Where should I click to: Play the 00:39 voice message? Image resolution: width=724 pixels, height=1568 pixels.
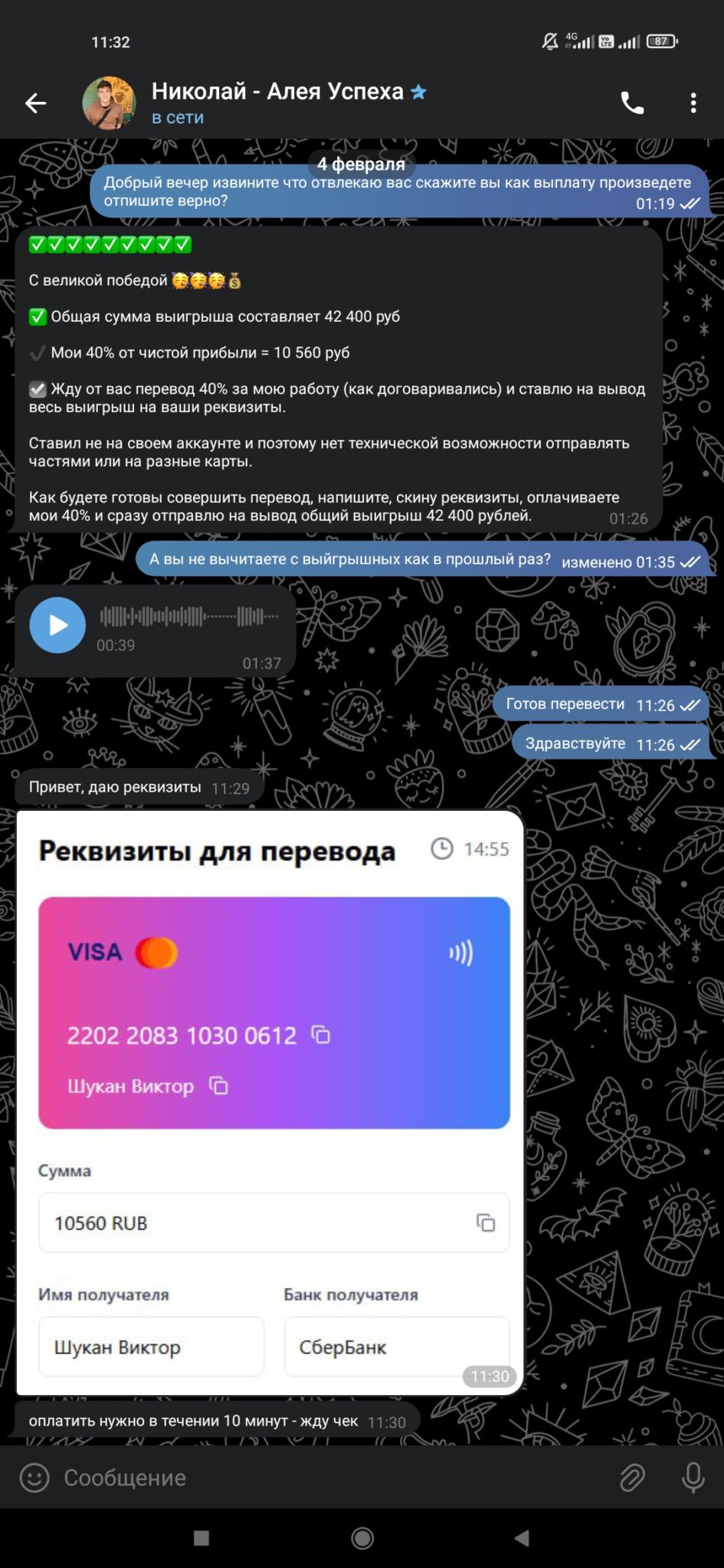point(57,625)
